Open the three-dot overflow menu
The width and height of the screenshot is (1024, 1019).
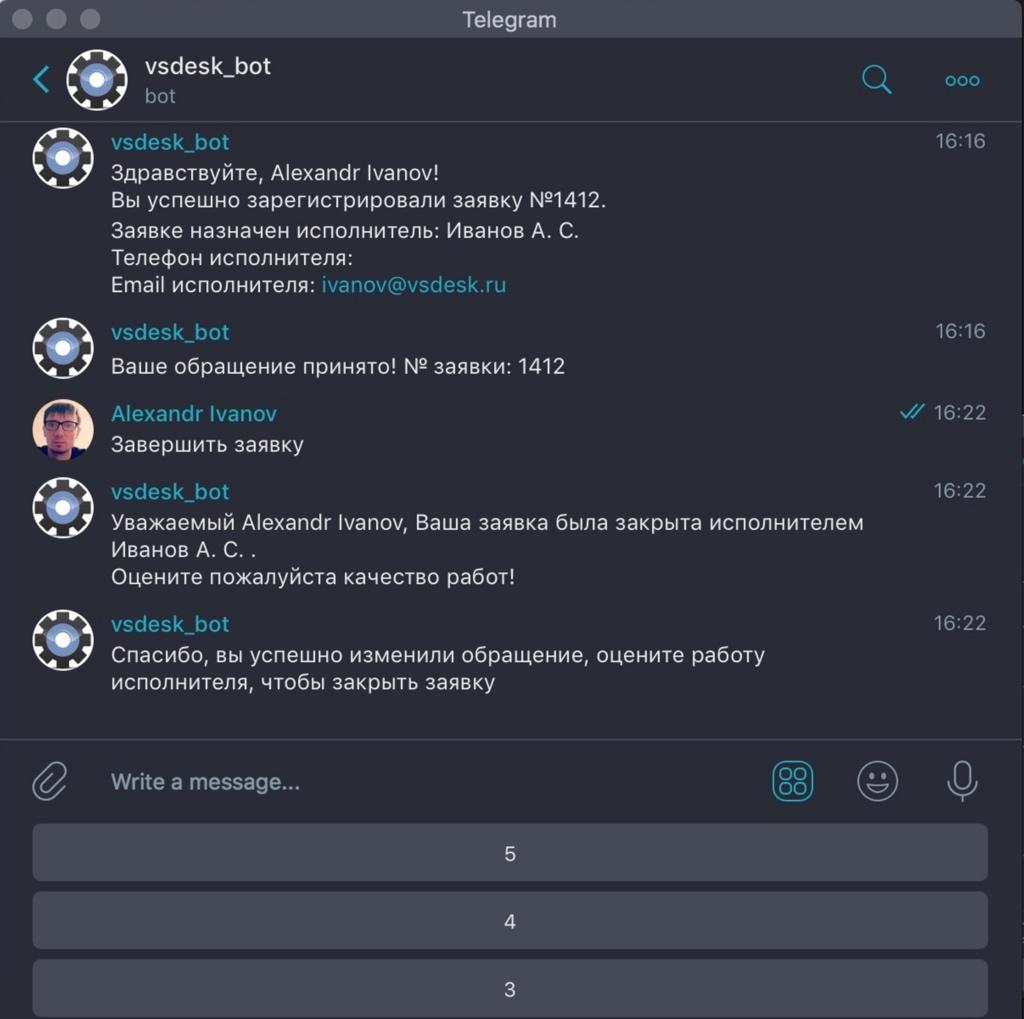tap(962, 81)
